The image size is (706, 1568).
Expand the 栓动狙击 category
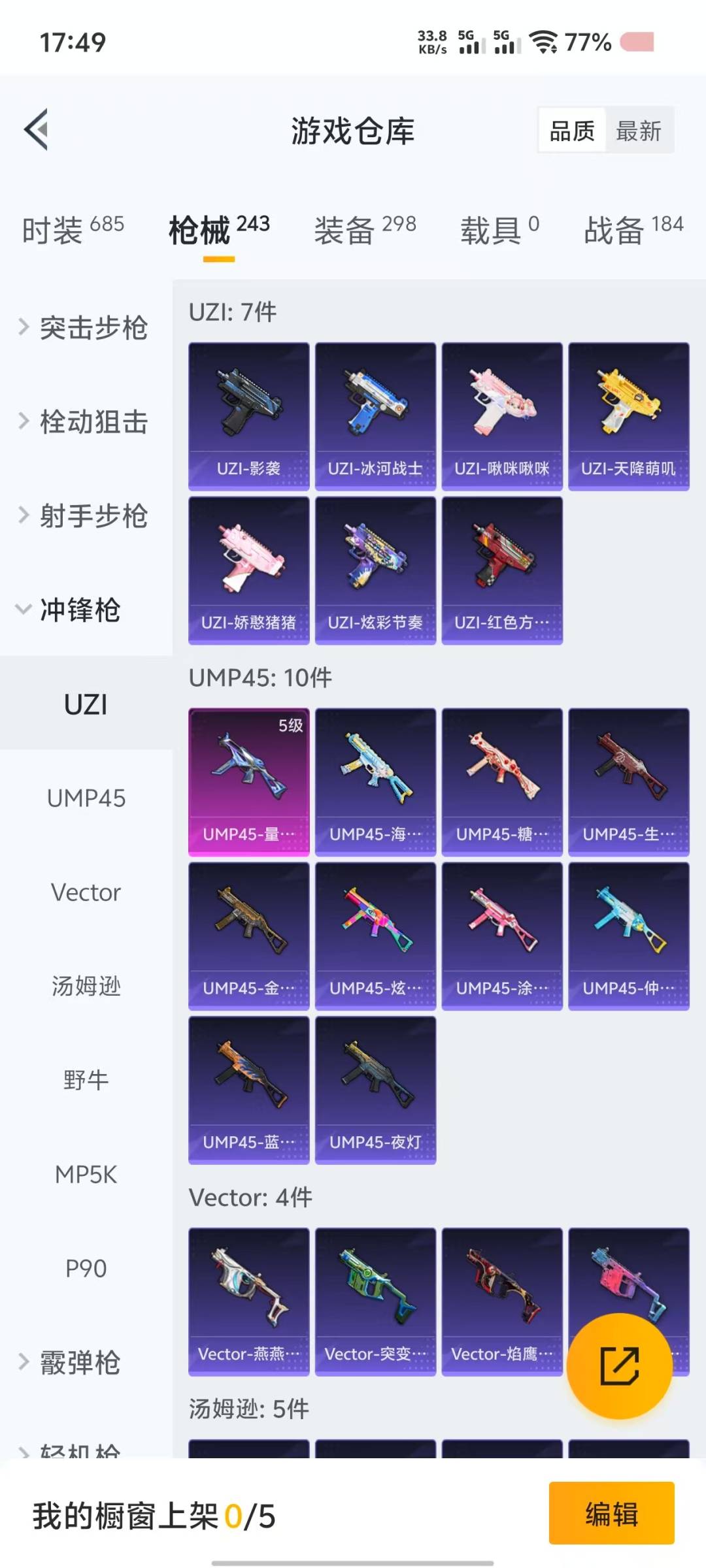click(x=84, y=421)
